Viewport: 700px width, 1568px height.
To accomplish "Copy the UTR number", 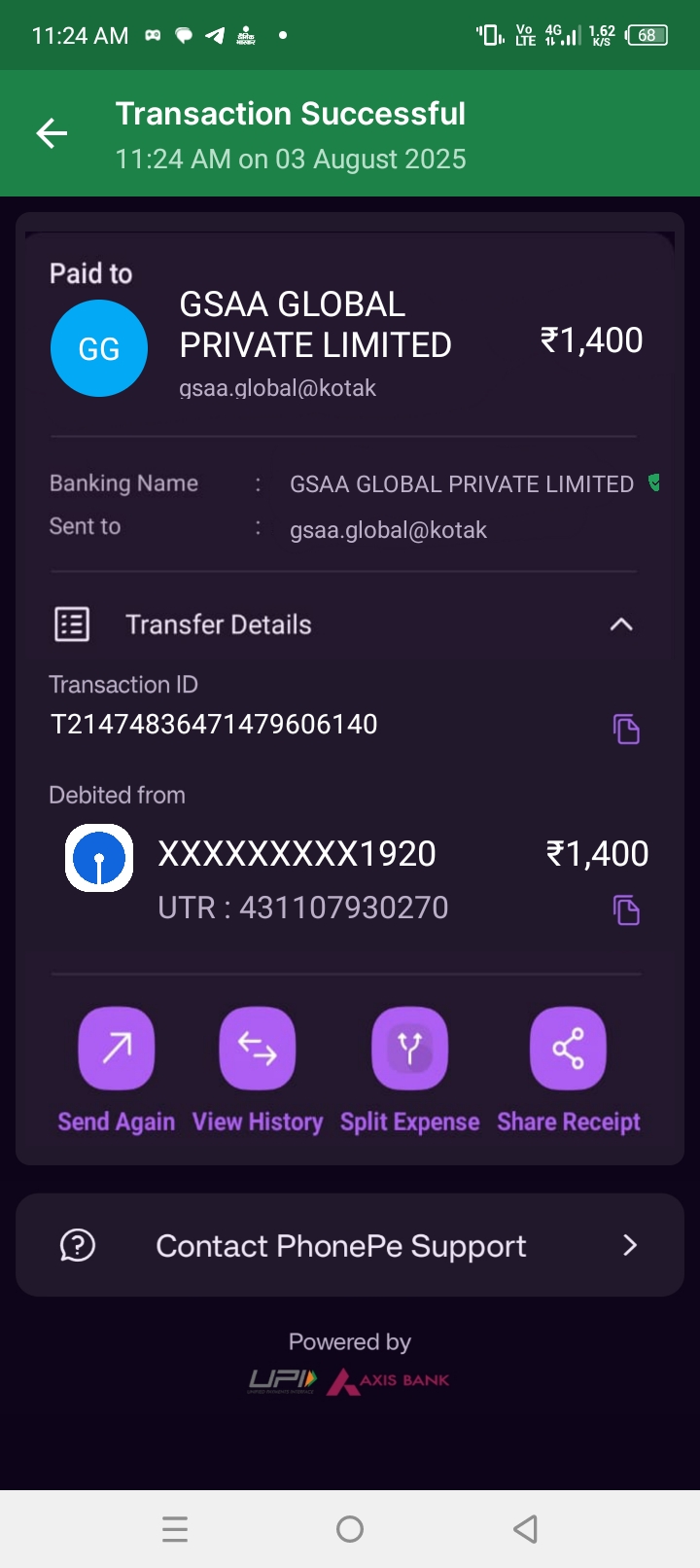I will tap(626, 910).
